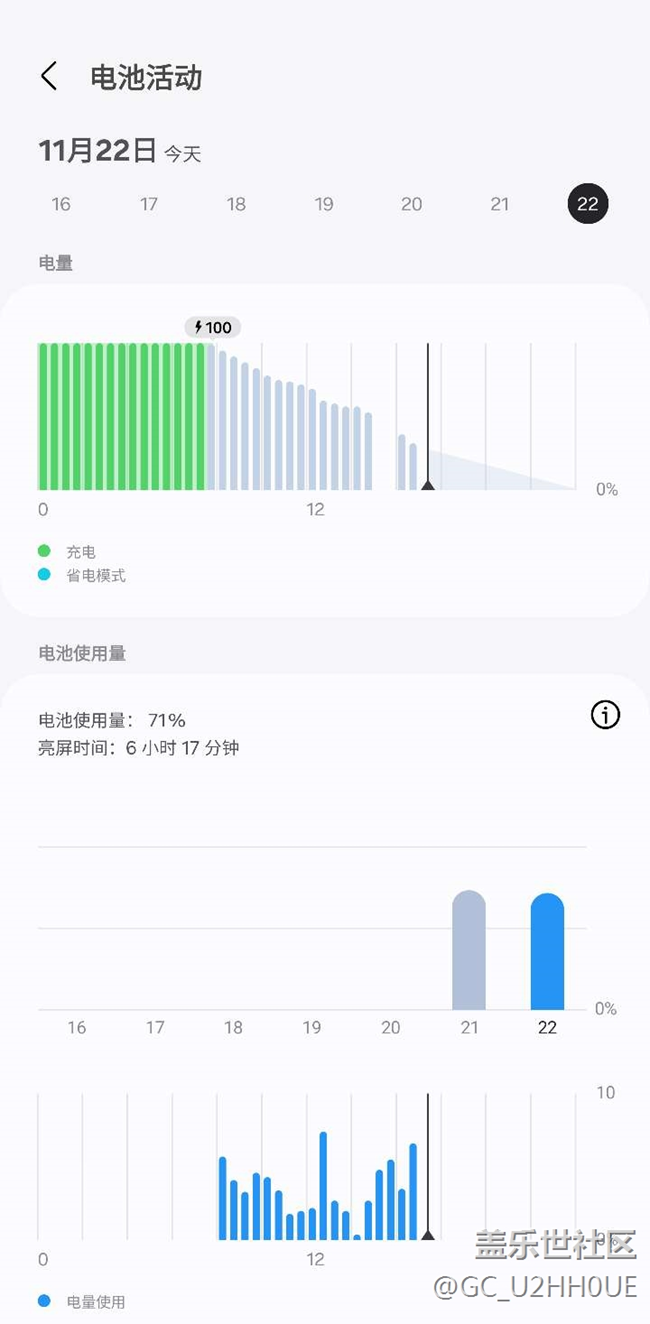Image resolution: width=650 pixels, height=1324 pixels.
Task: Select date 19 in the date row
Action: [324, 204]
